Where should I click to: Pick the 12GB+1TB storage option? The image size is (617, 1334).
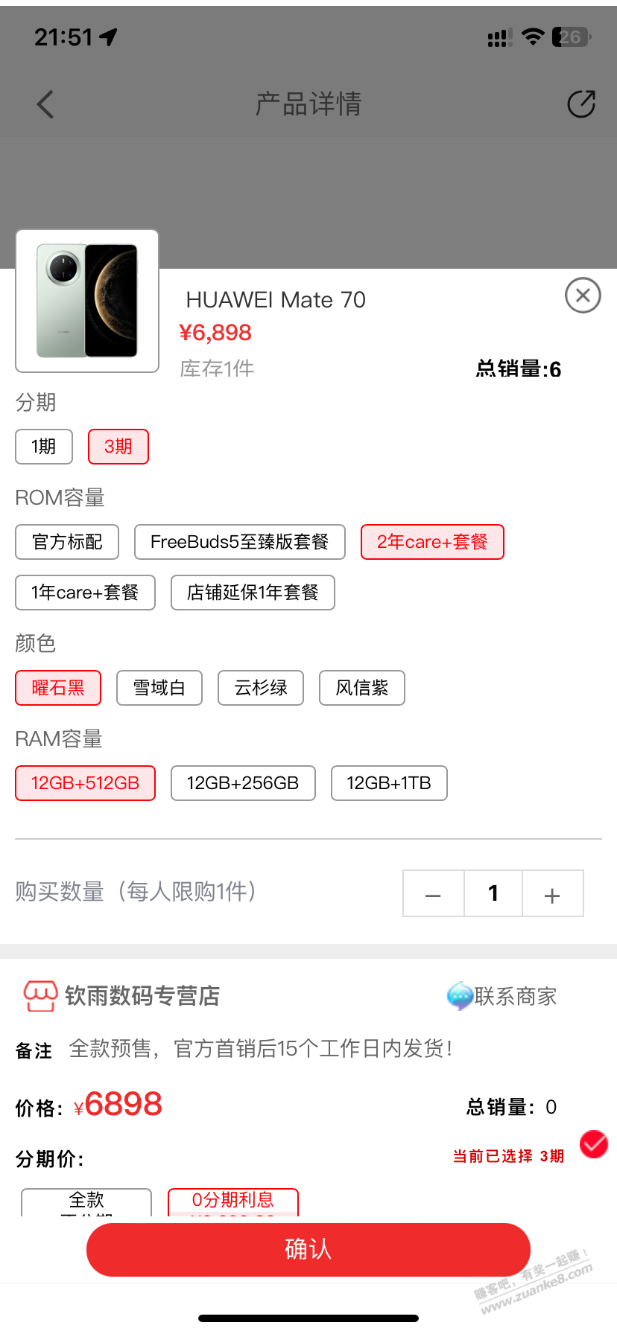pos(389,783)
